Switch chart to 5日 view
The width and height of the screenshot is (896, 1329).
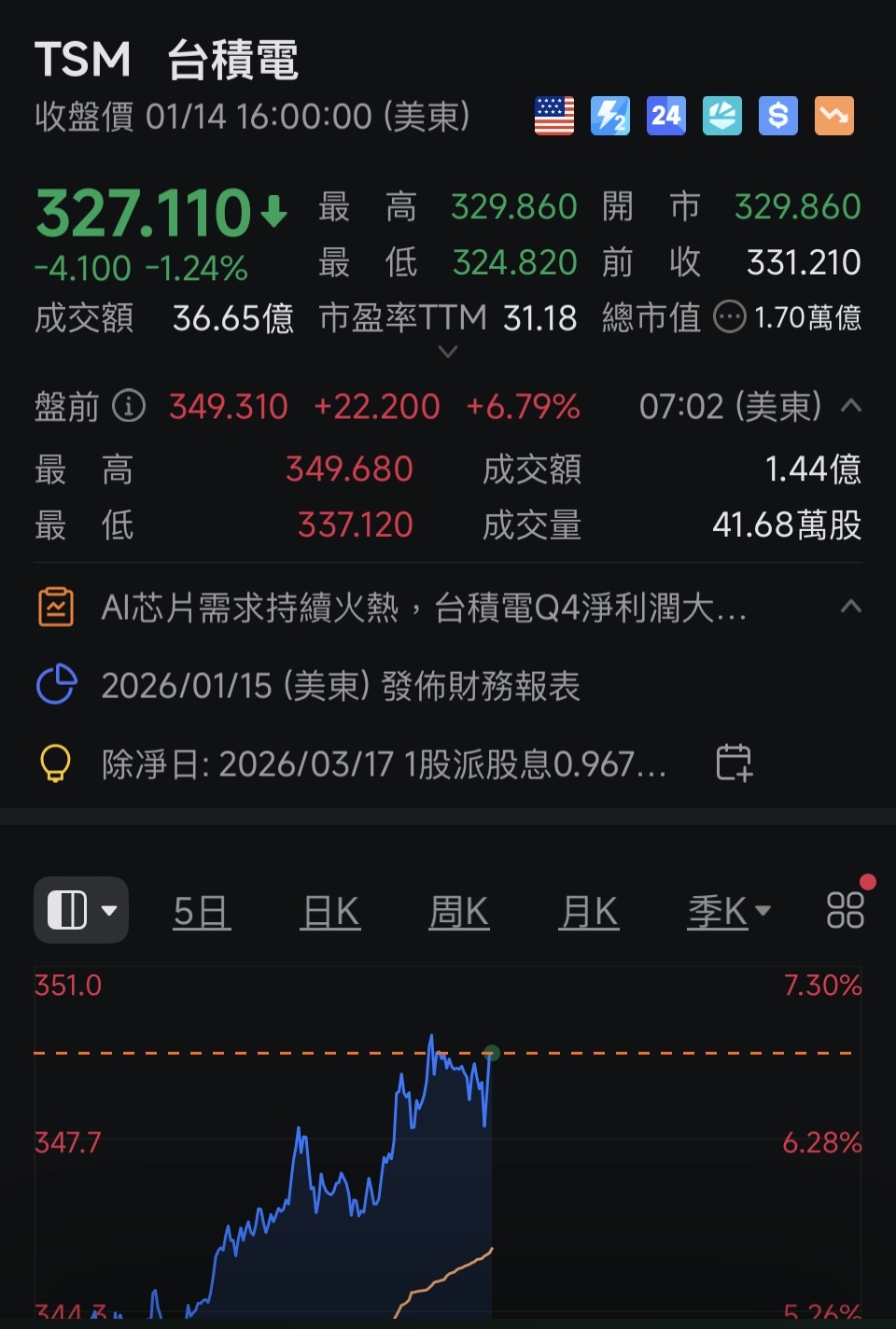pyautogui.click(x=202, y=911)
